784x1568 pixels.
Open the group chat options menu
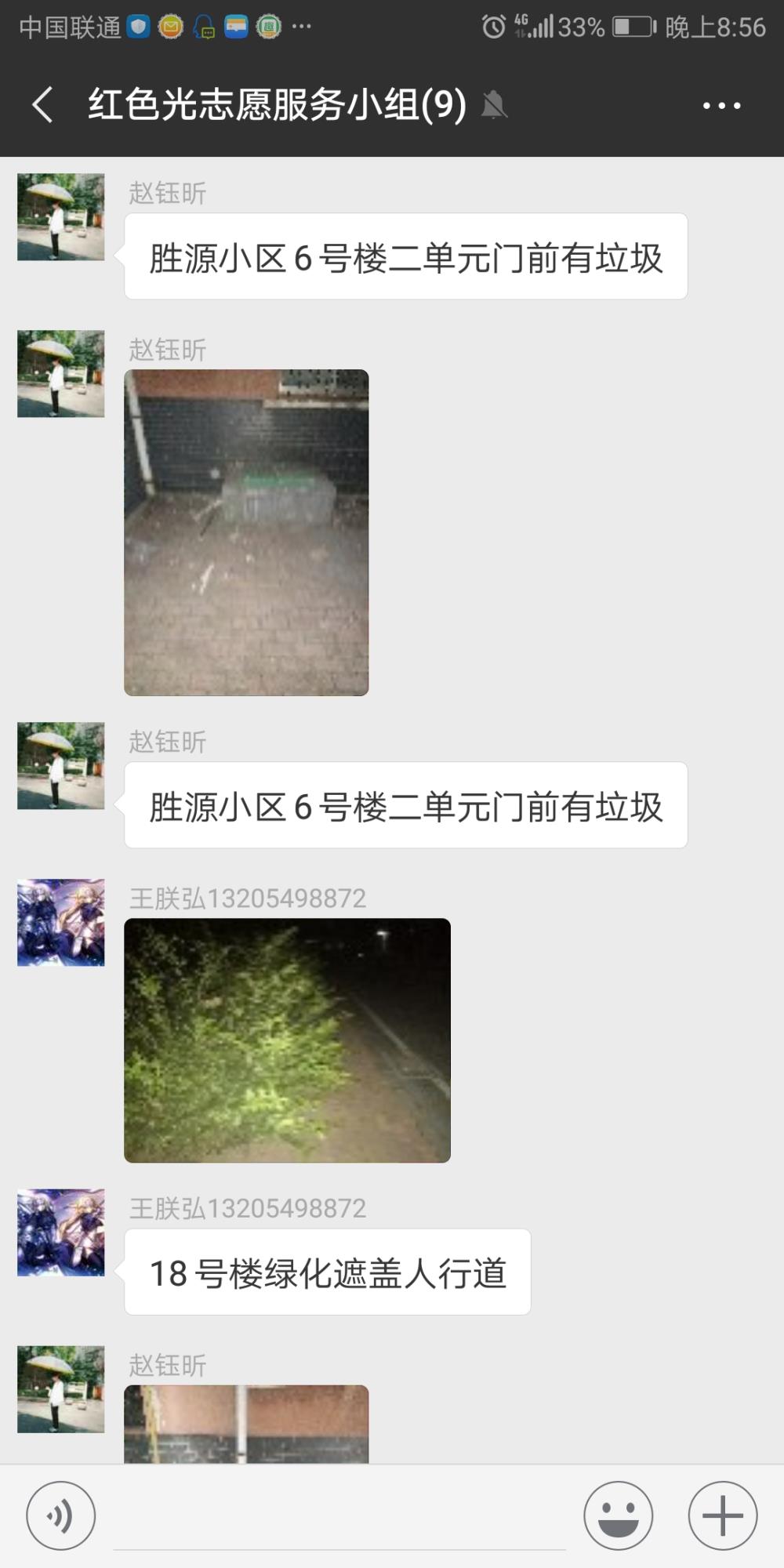pyautogui.click(x=721, y=105)
